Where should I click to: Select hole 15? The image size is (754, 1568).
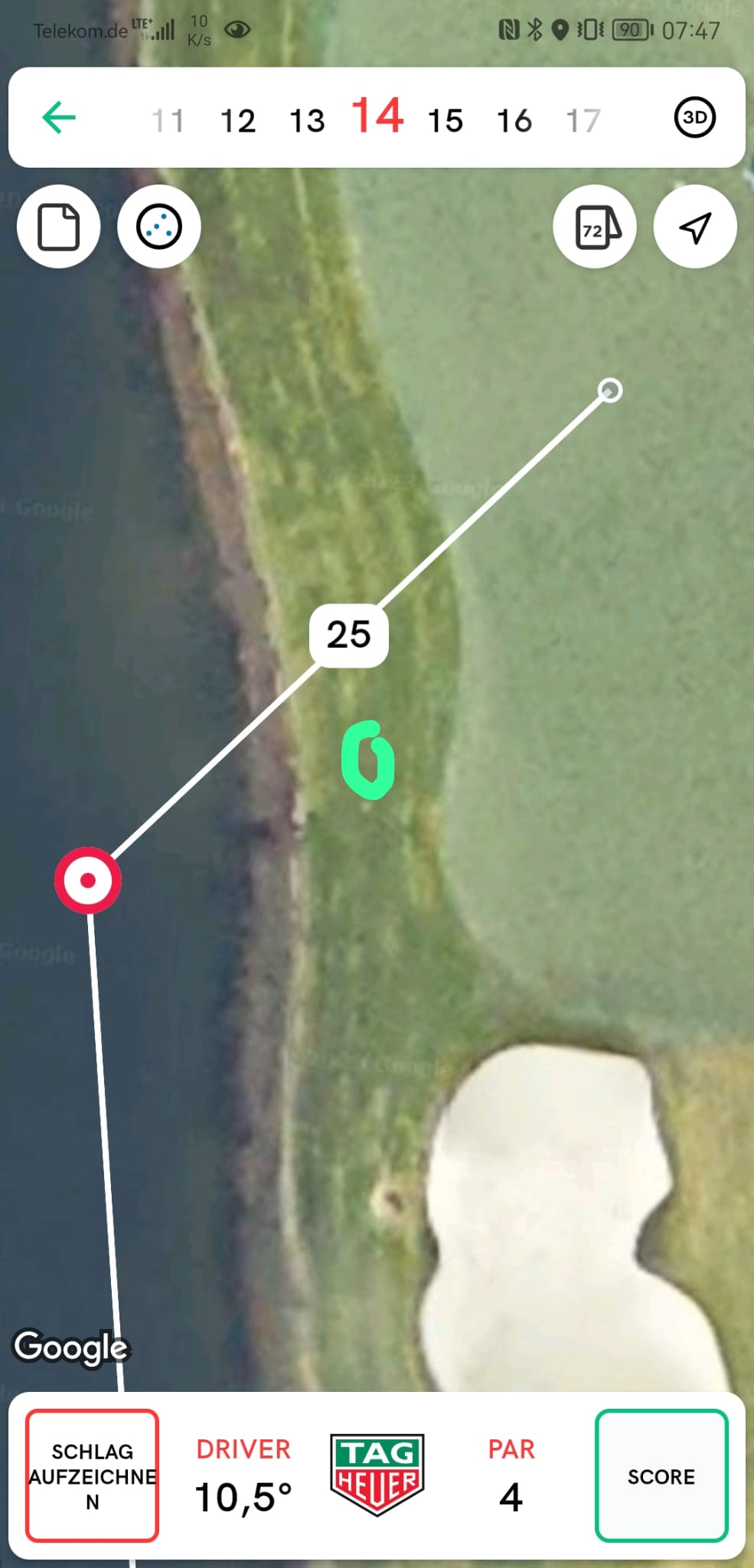(x=445, y=120)
